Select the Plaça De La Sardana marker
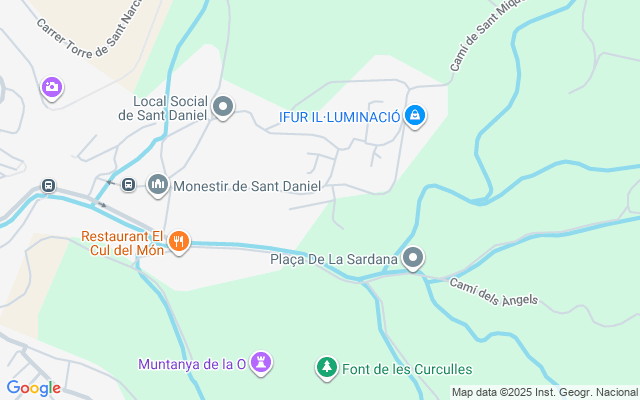The height and width of the screenshot is (400, 640). [415, 260]
